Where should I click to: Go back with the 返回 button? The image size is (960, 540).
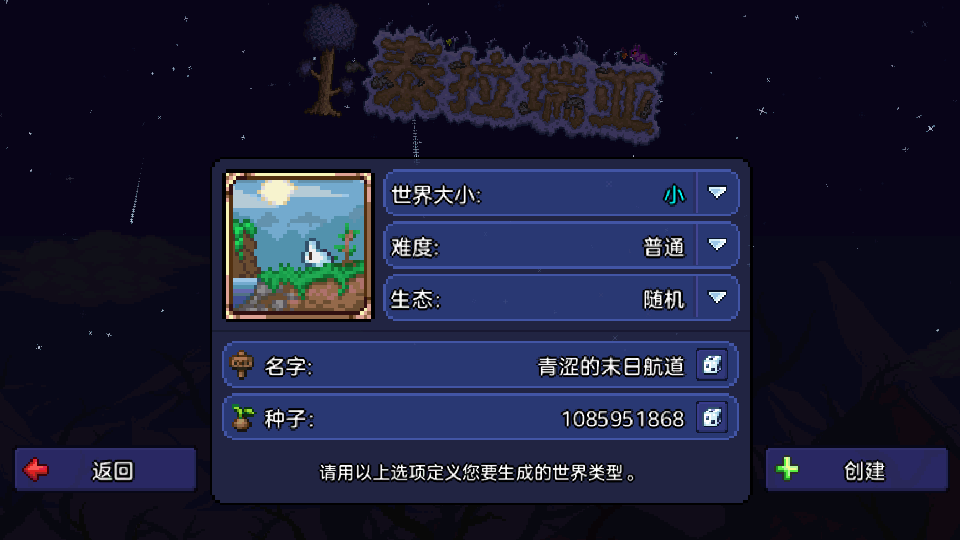(x=105, y=470)
